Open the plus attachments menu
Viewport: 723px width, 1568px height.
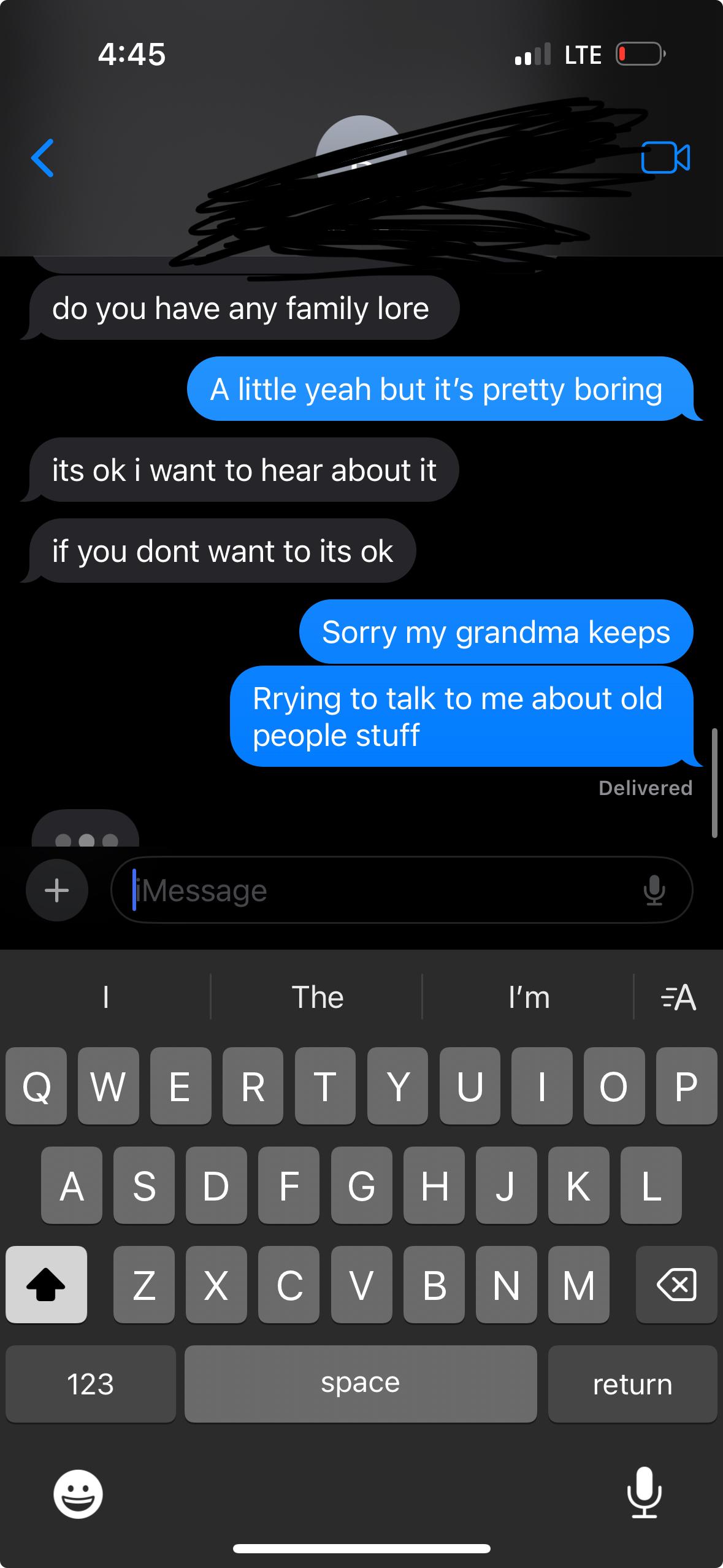pos(57,890)
